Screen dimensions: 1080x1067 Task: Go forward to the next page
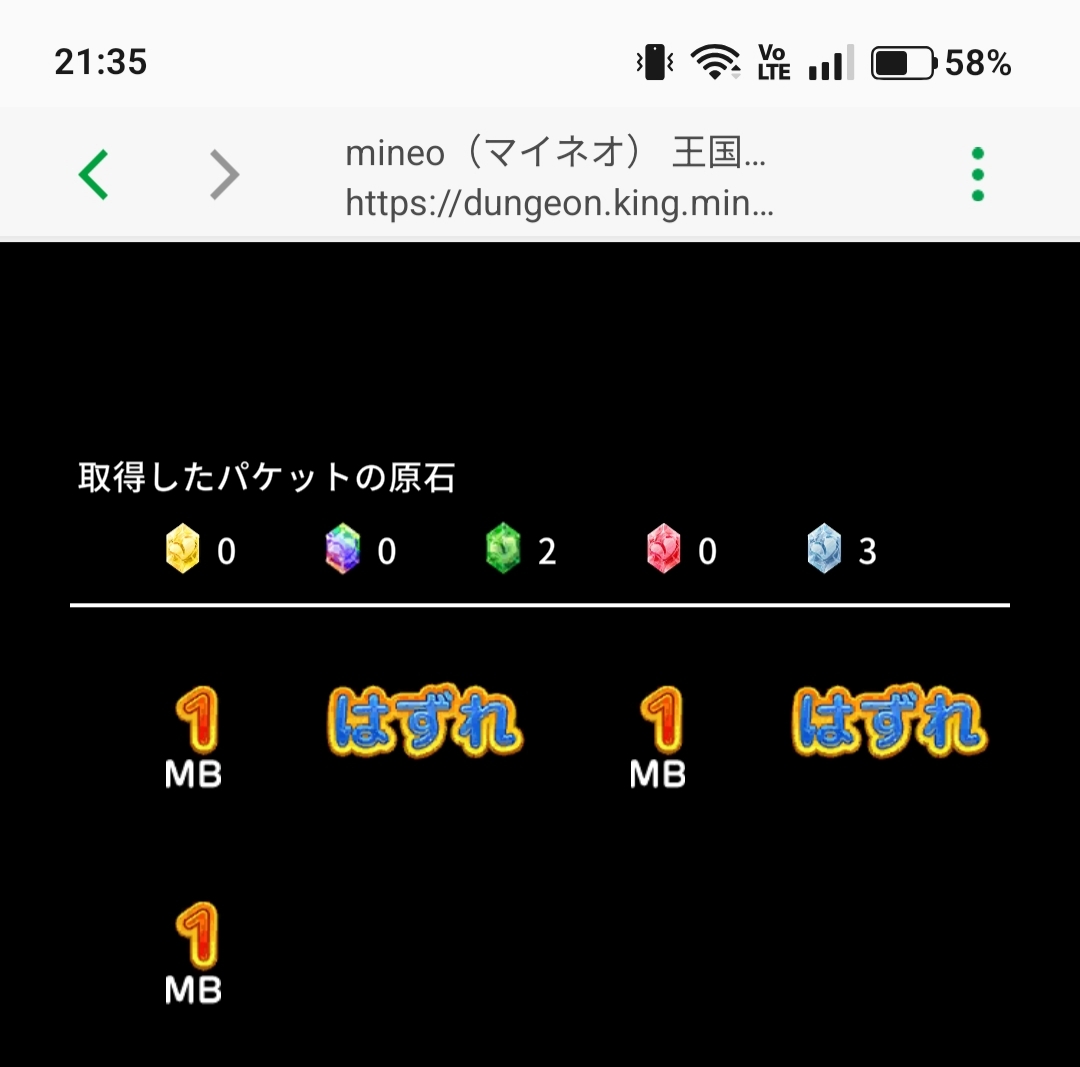click(x=225, y=175)
